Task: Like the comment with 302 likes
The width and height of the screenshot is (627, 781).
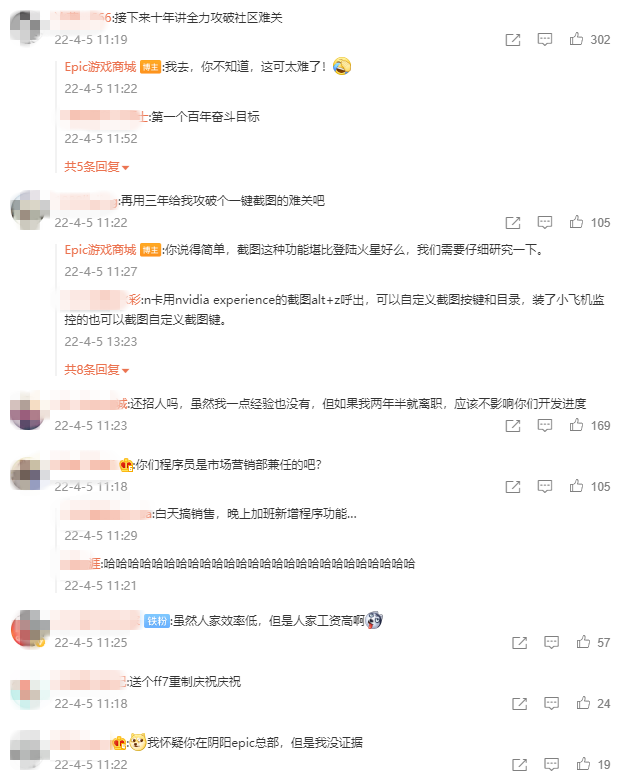Action: pyautogui.click(x=577, y=40)
